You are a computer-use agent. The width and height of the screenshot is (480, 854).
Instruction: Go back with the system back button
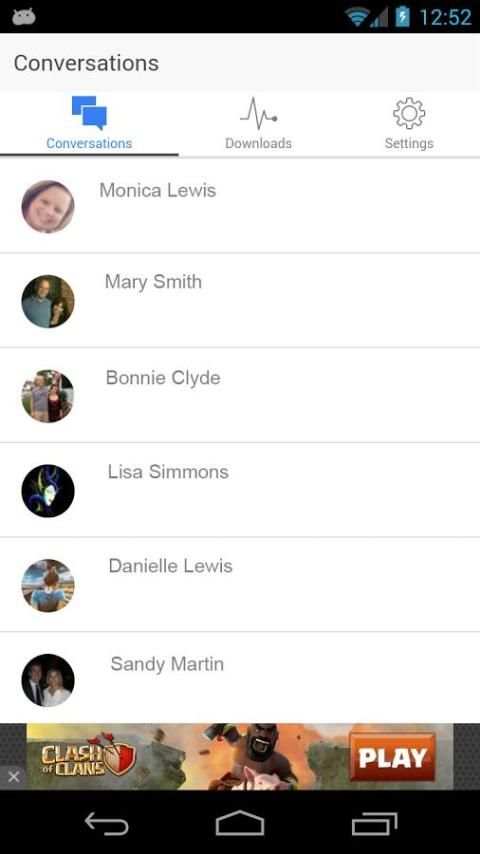coord(106,823)
